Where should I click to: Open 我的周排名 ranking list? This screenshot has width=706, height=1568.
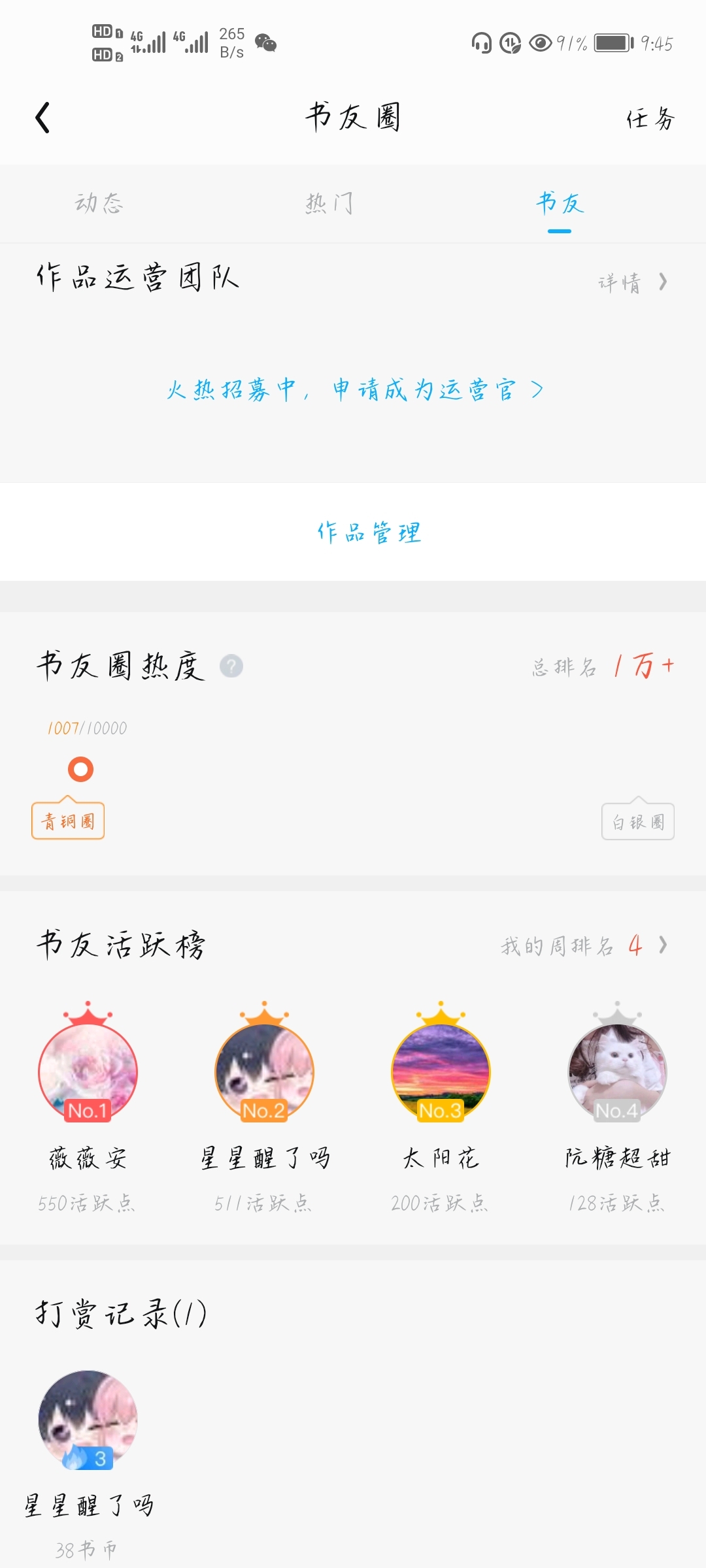[584, 945]
